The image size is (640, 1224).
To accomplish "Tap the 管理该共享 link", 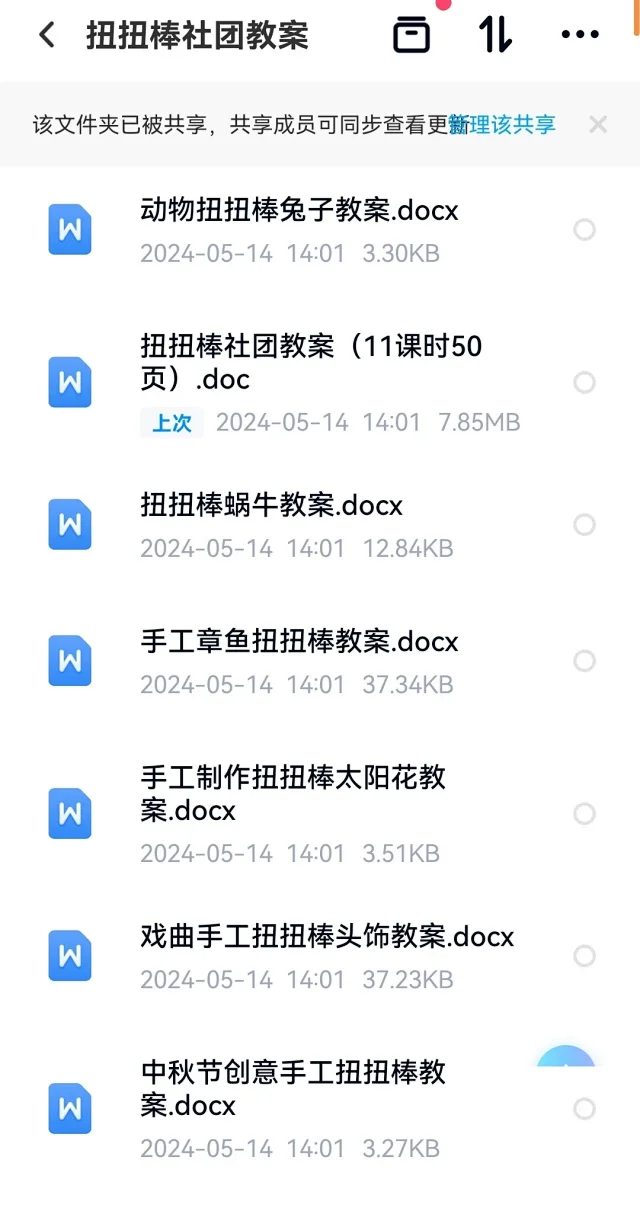I will tap(502, 125).
